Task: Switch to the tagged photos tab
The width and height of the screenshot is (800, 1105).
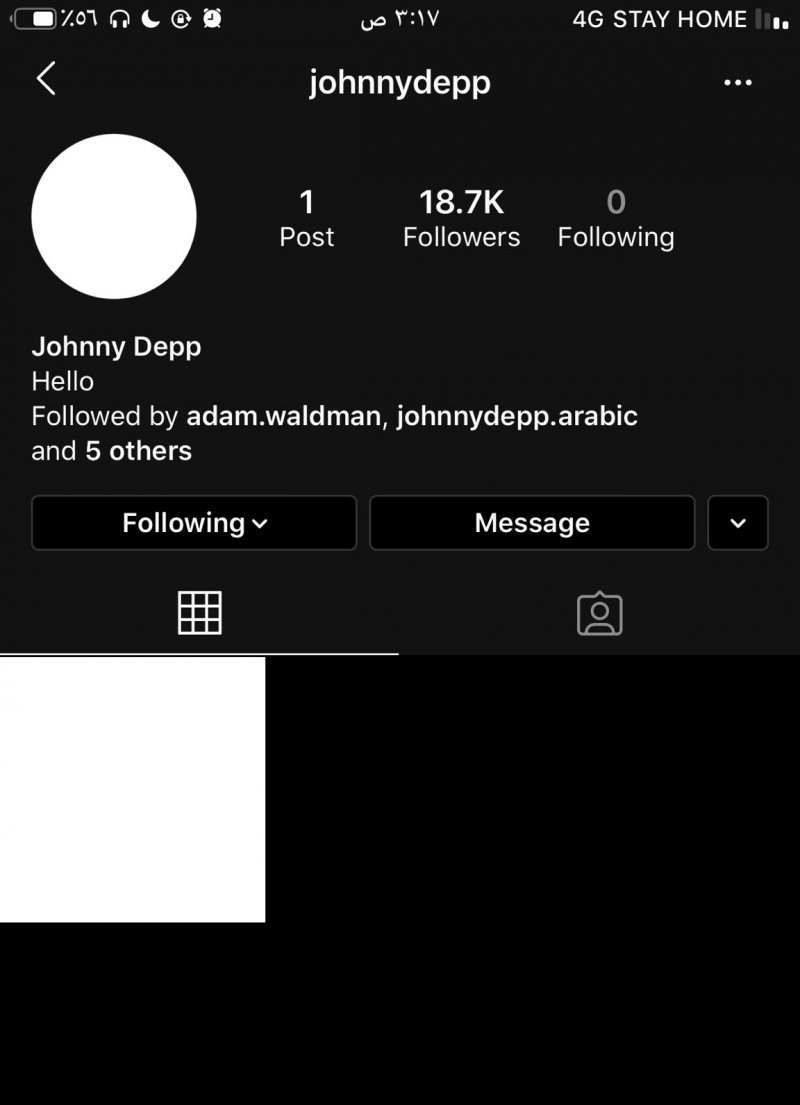Action: [599, 613]
